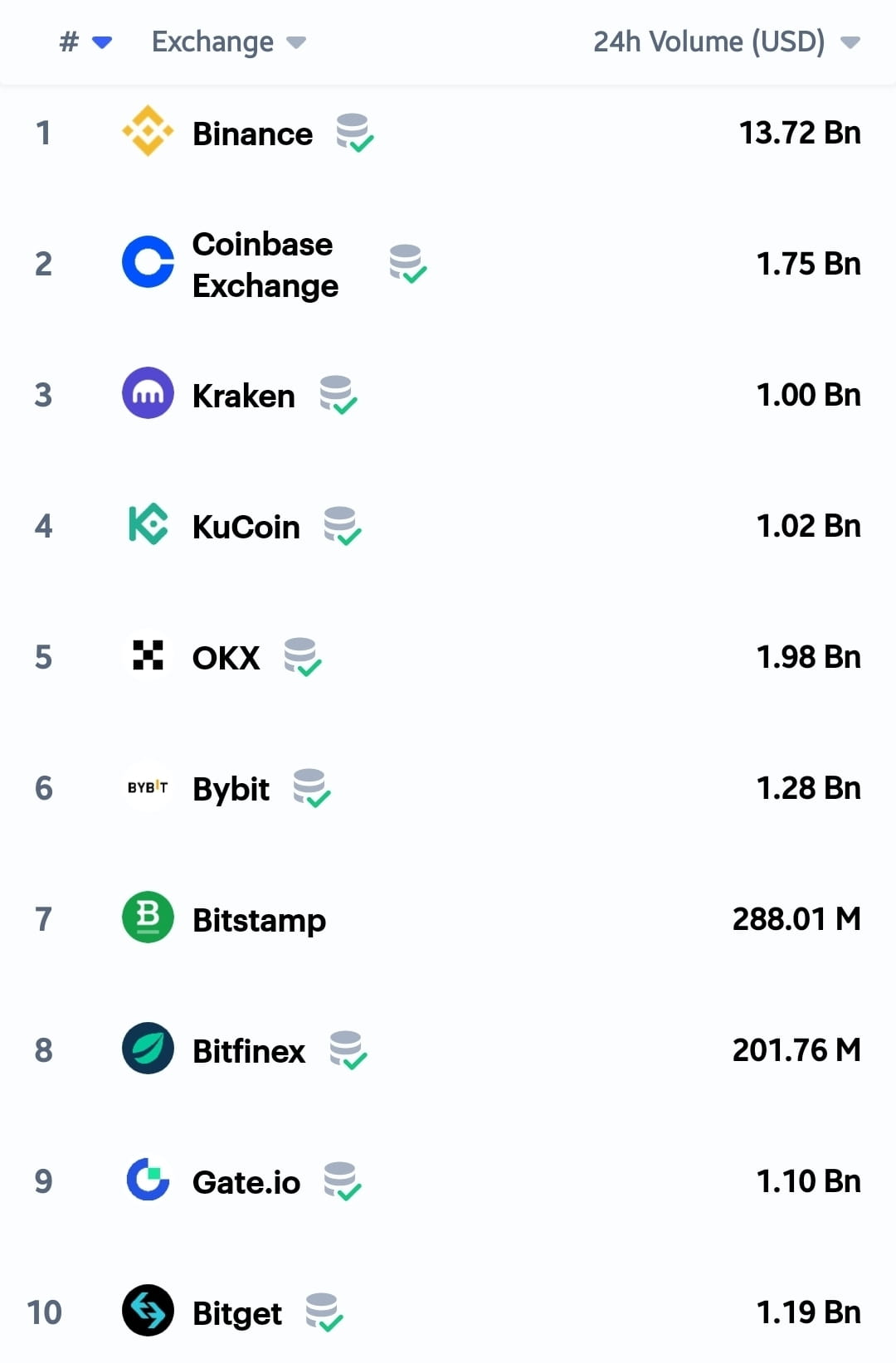Click the Bybit logo icon

coord(148,788)
